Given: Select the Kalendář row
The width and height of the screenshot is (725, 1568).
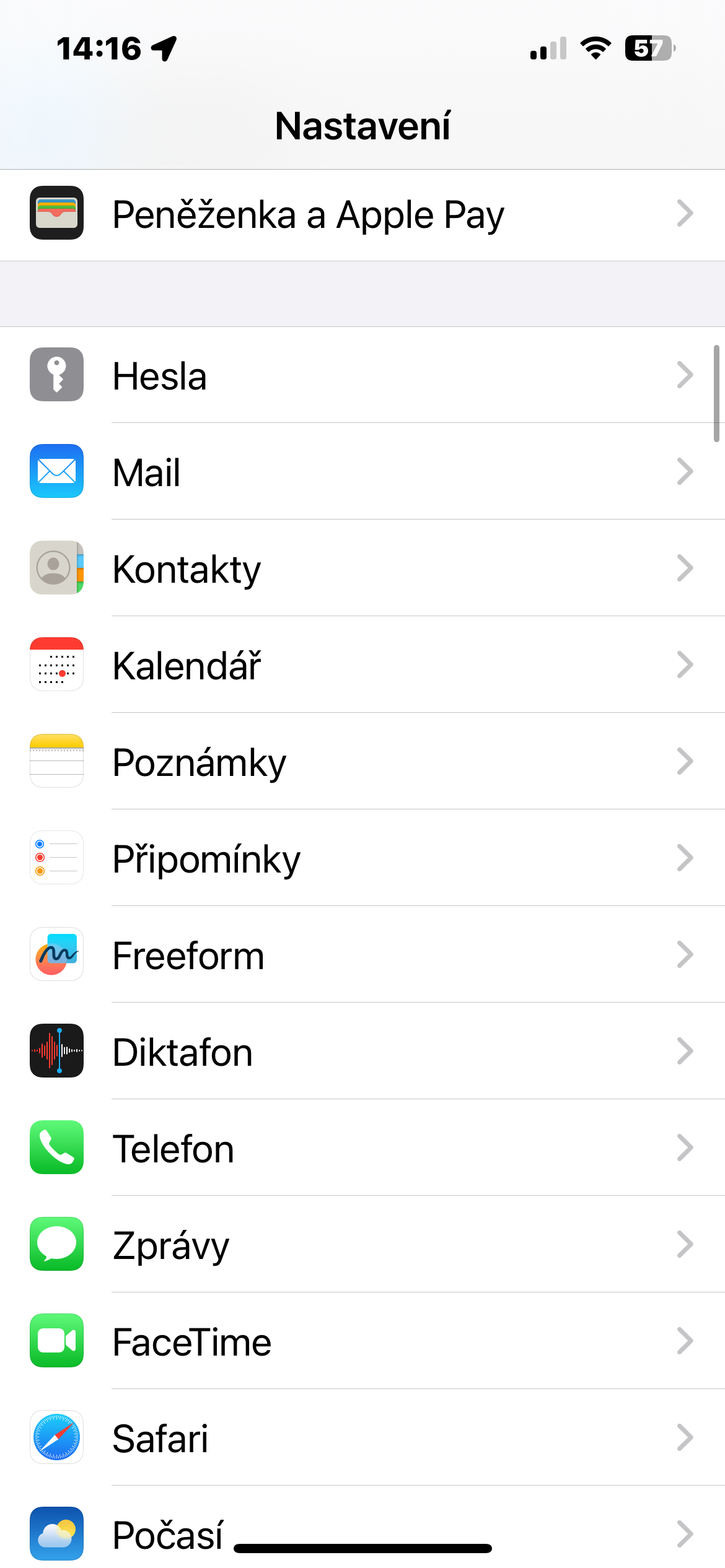Looking at the screenshot, I should pyautogui.click(x=362, y=665).
